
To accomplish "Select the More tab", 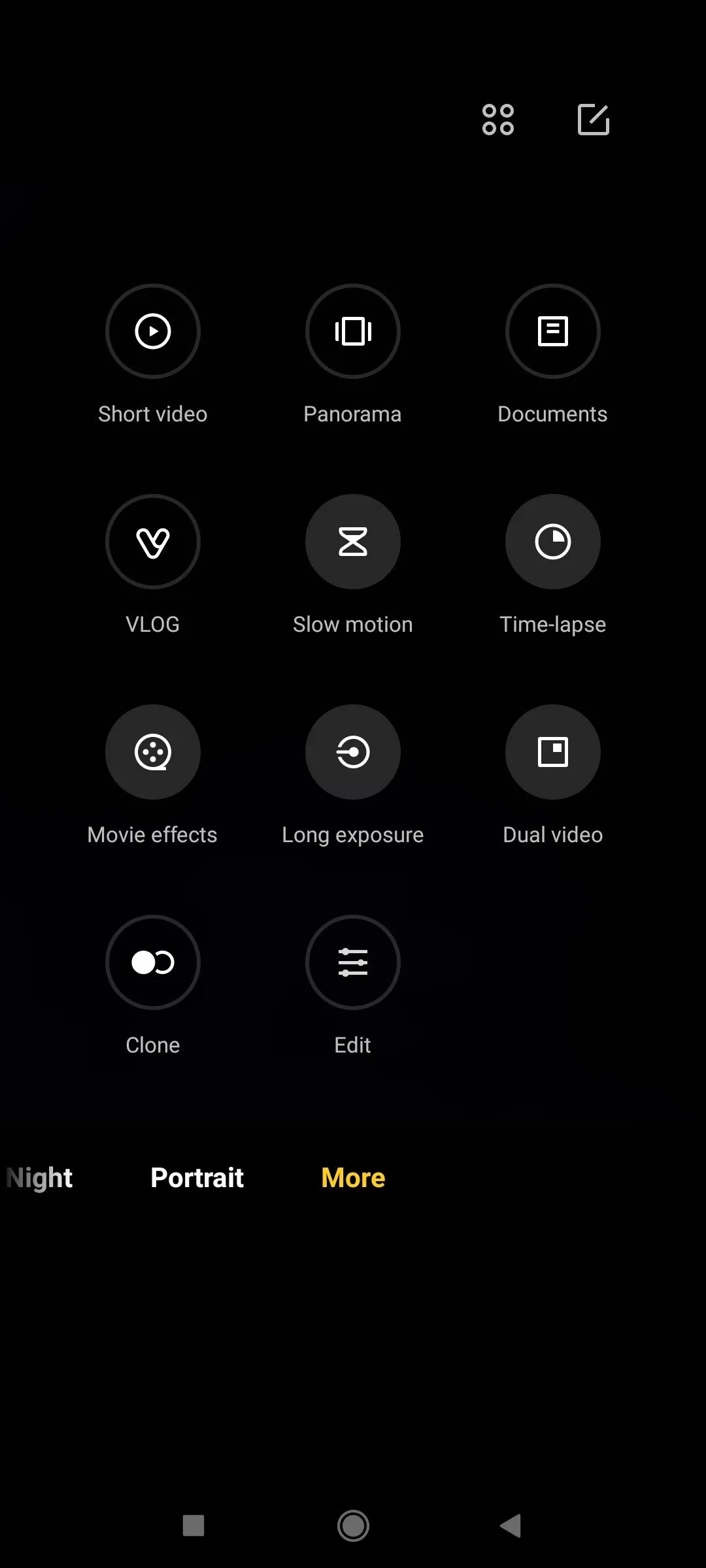I will point(353,1178).
